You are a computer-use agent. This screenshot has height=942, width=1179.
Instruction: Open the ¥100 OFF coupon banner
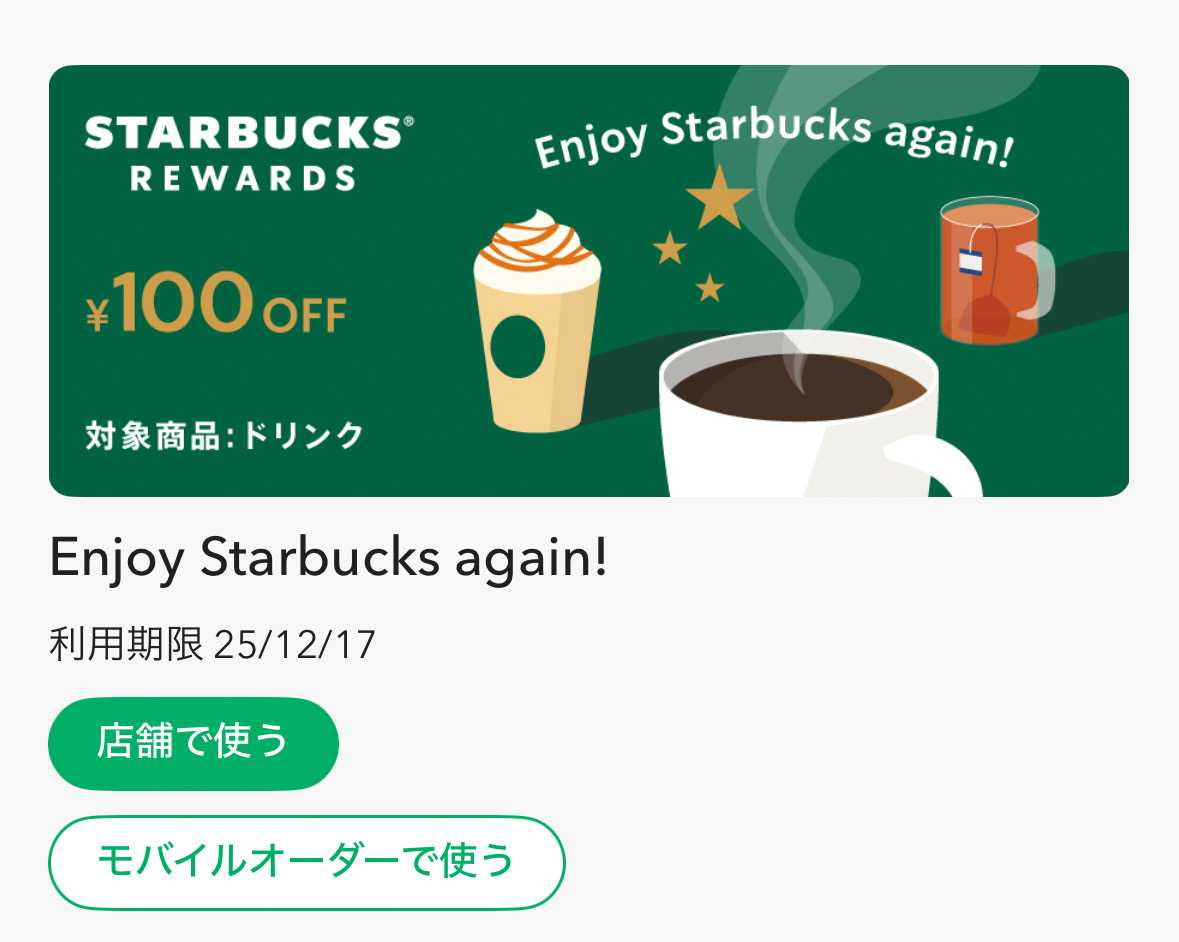(x=588, y=281)
